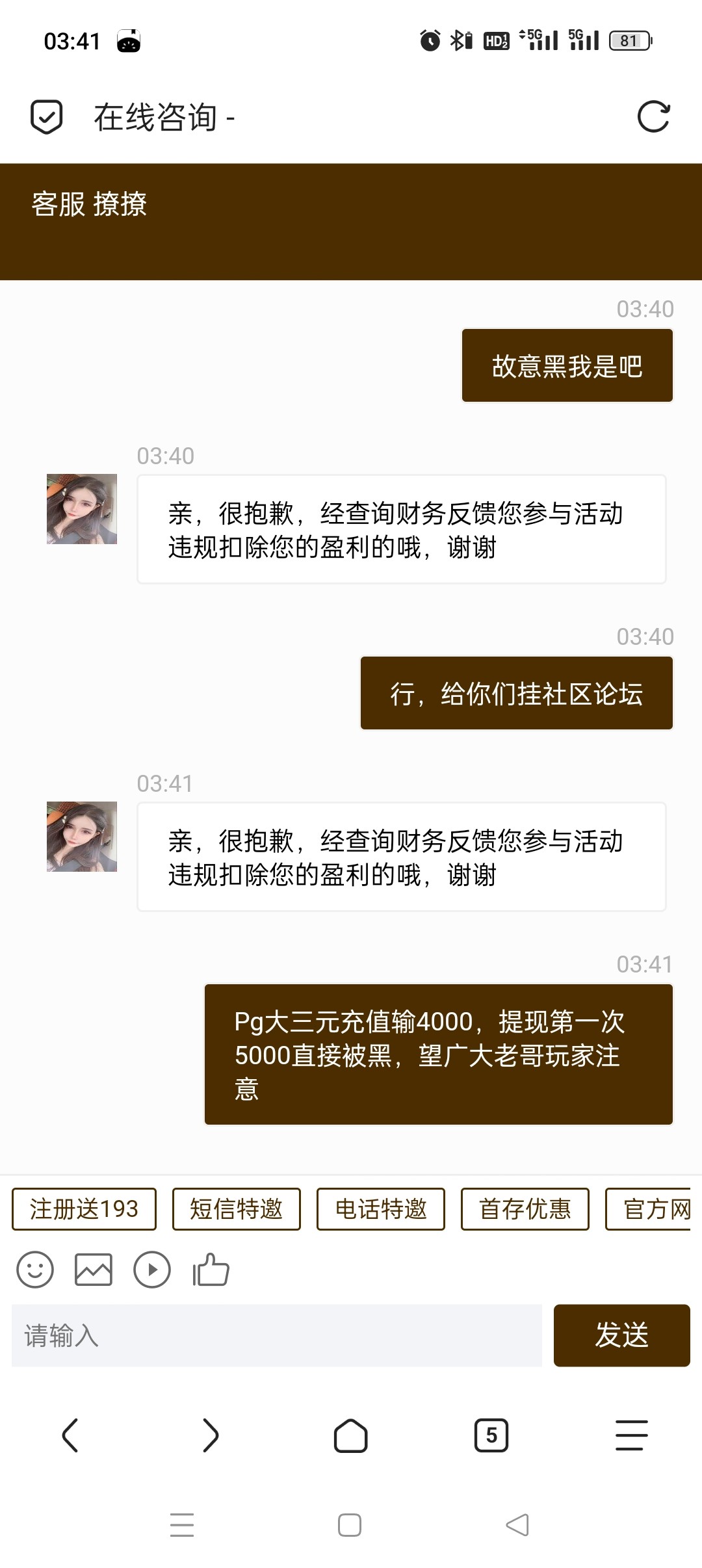The image size is (702, 1568).
Task: Tap the system back triangle at bottom
Action: [x=517, y=1526]
